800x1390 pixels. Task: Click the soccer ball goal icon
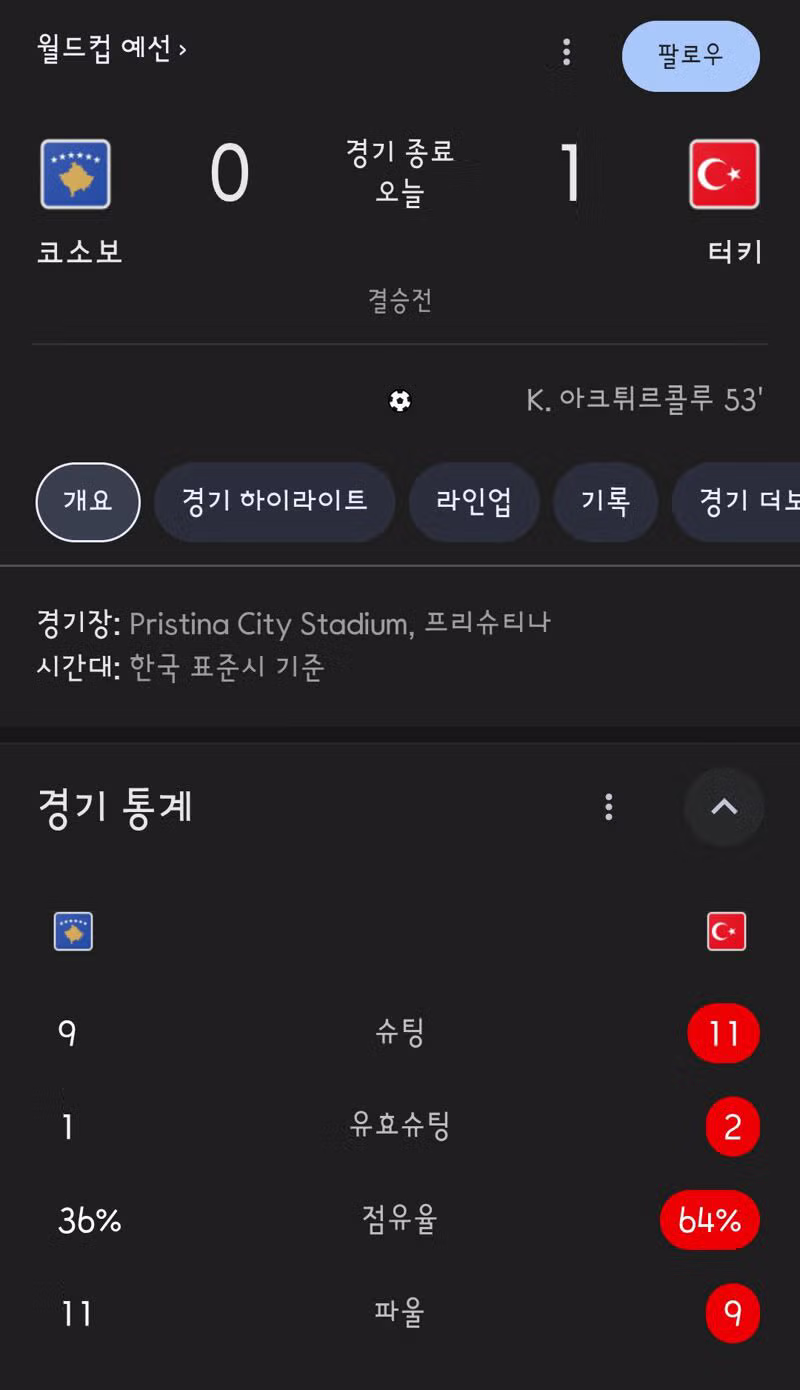coord(399,400)
